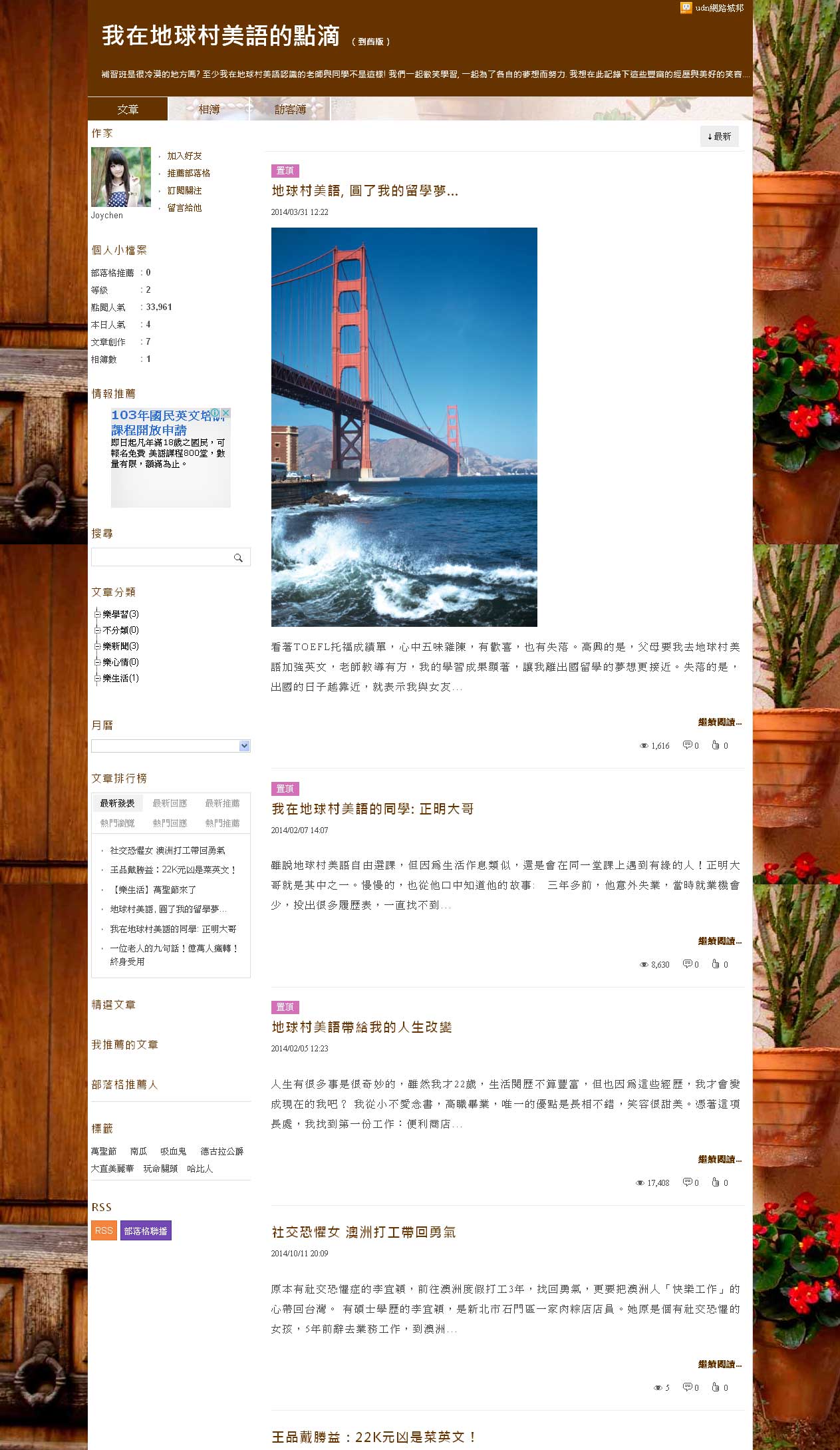The width and height of the screenshot is (840, 1450).
Task: Tap the 最新 sort button
Action: 719,136
